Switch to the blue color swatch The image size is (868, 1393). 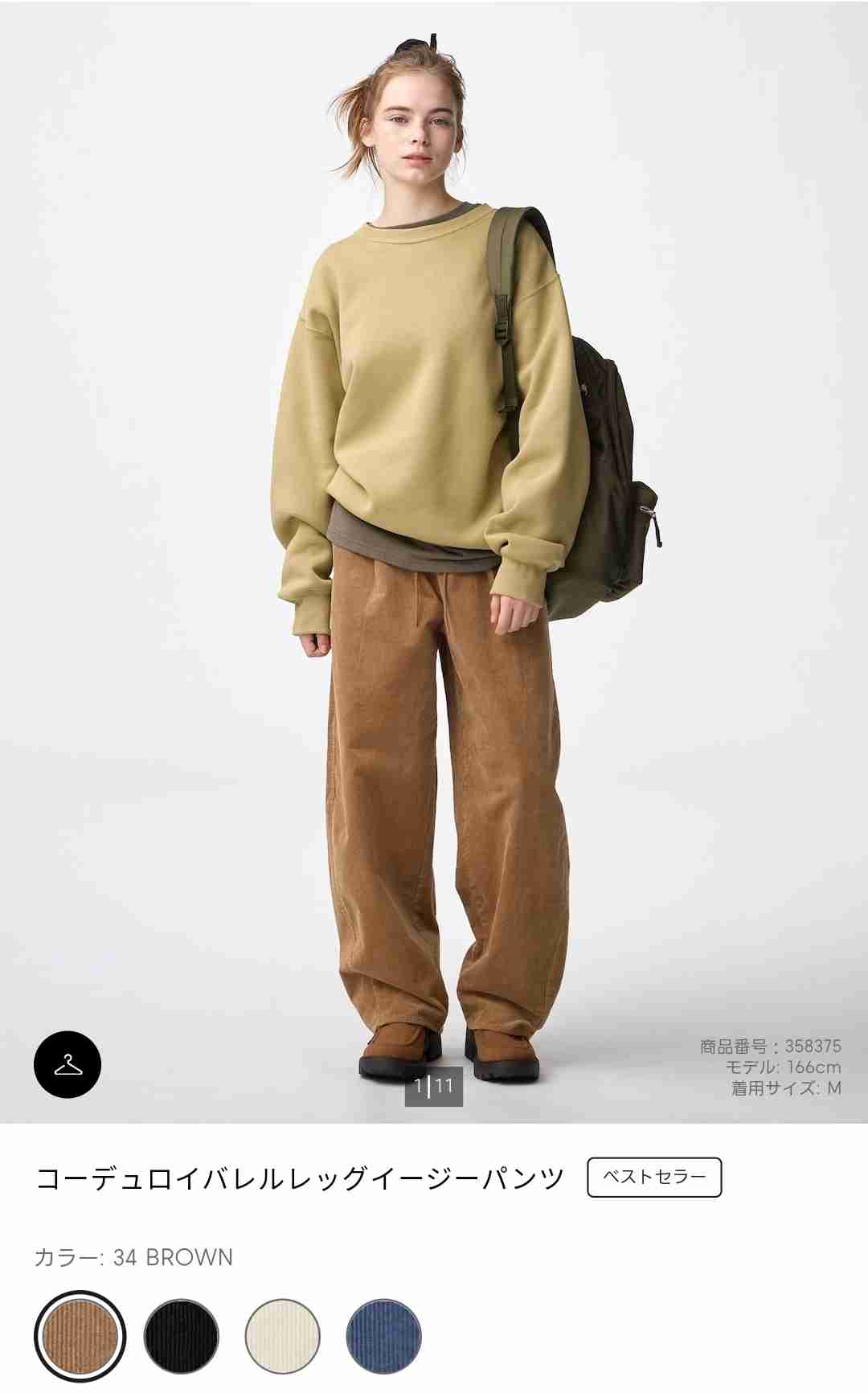pos(383,1336)
